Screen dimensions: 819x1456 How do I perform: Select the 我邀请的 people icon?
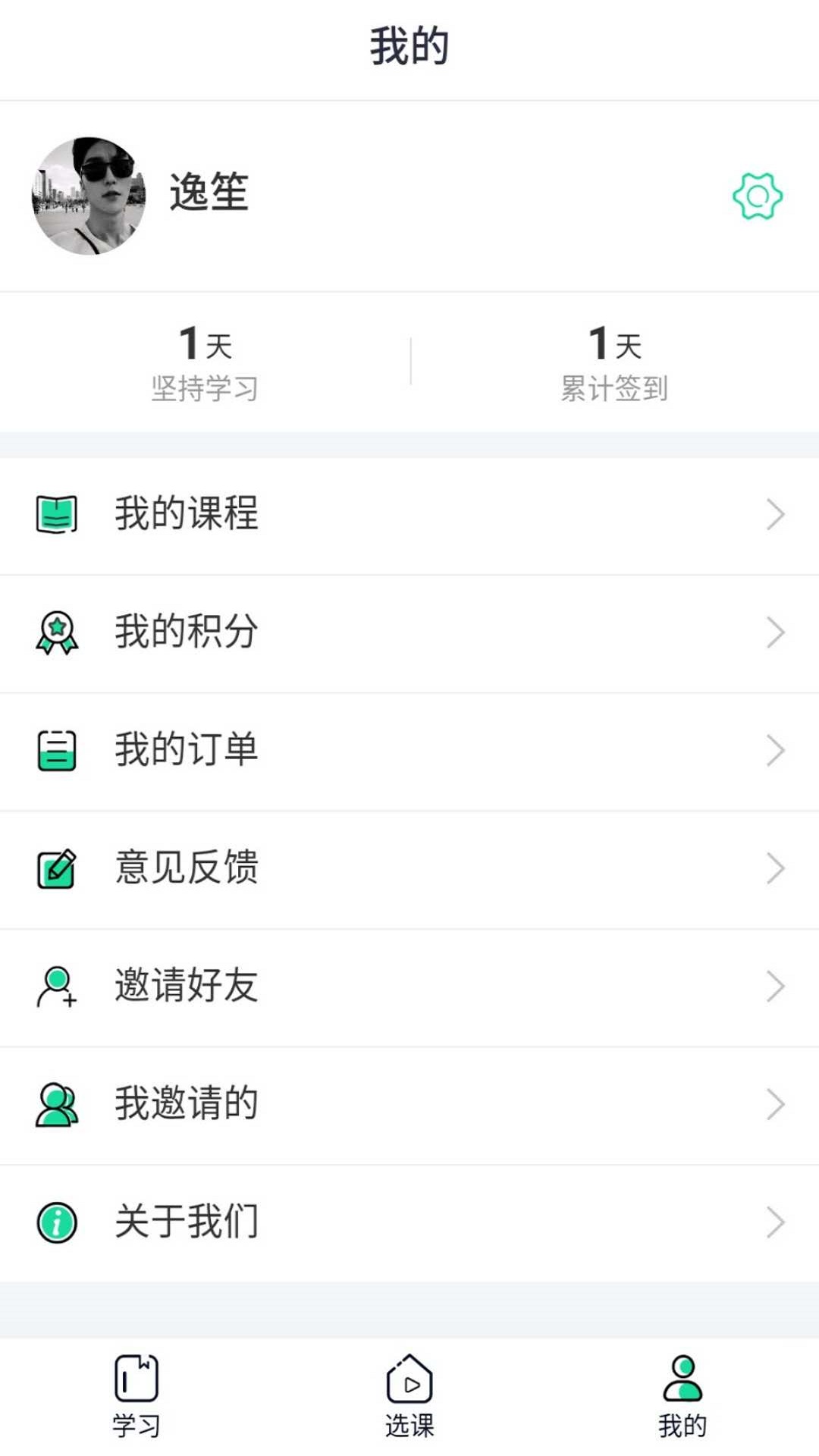[57, 1103]
